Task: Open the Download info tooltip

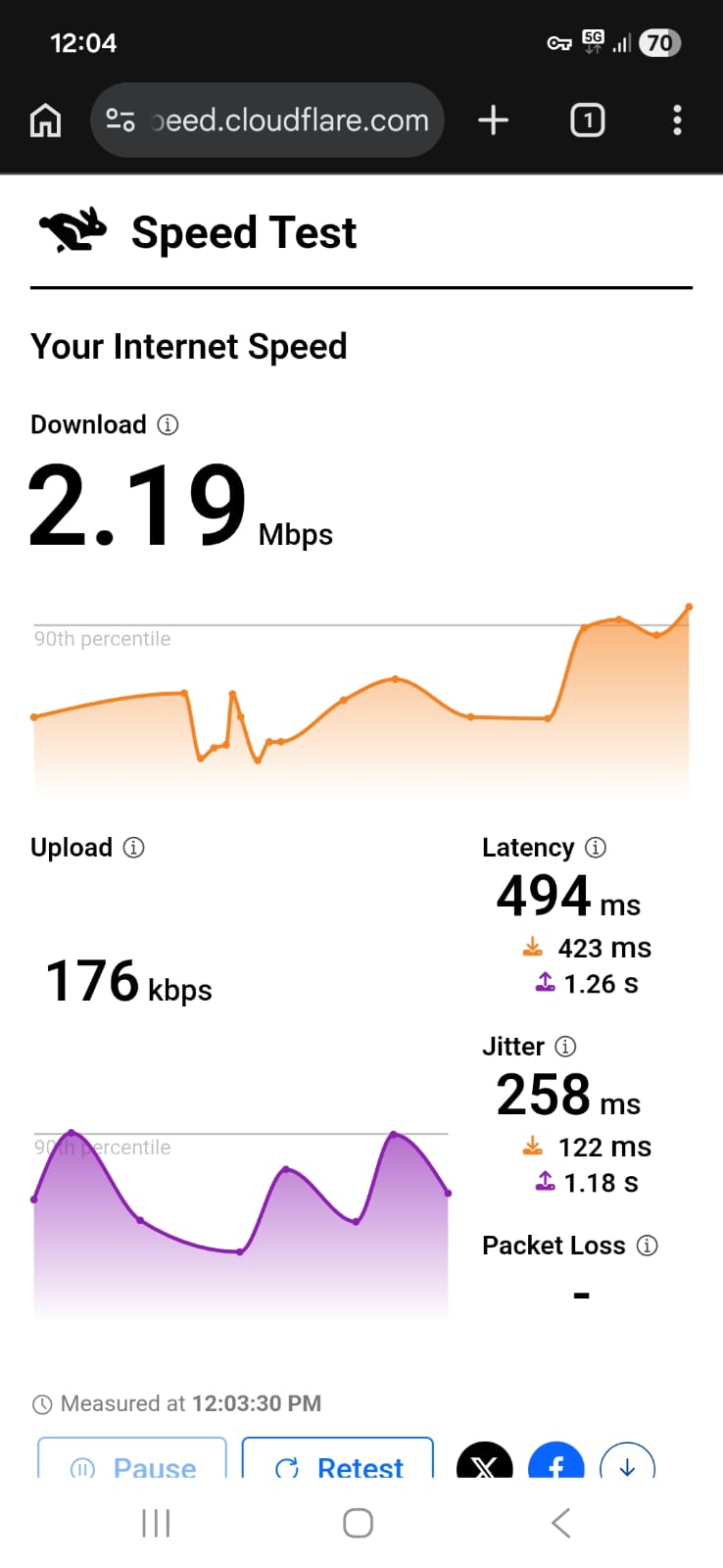Action: [x=168, y=424]
